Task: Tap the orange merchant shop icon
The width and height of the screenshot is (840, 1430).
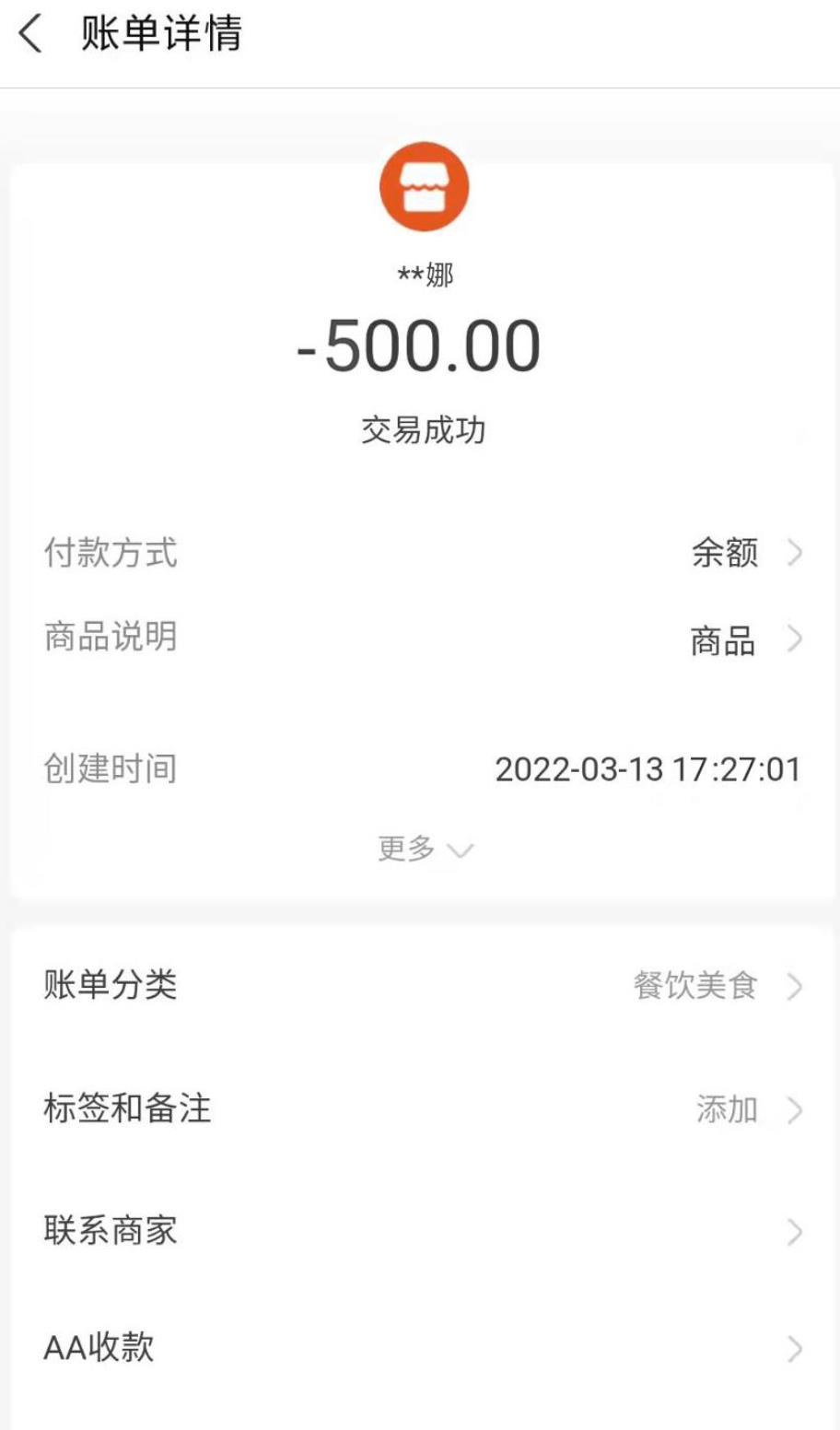Action: [424, 185]
